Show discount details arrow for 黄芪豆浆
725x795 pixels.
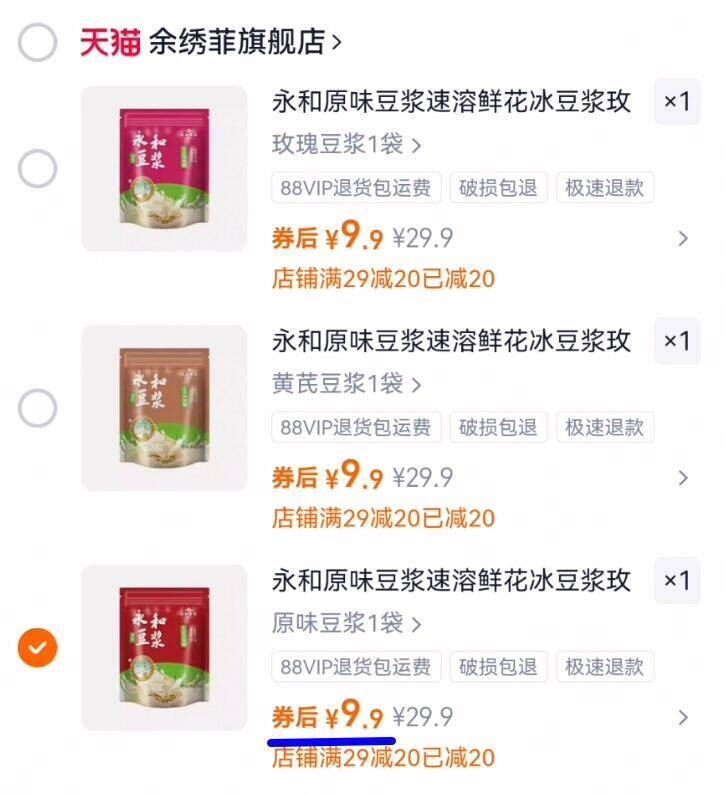[683, 477]
